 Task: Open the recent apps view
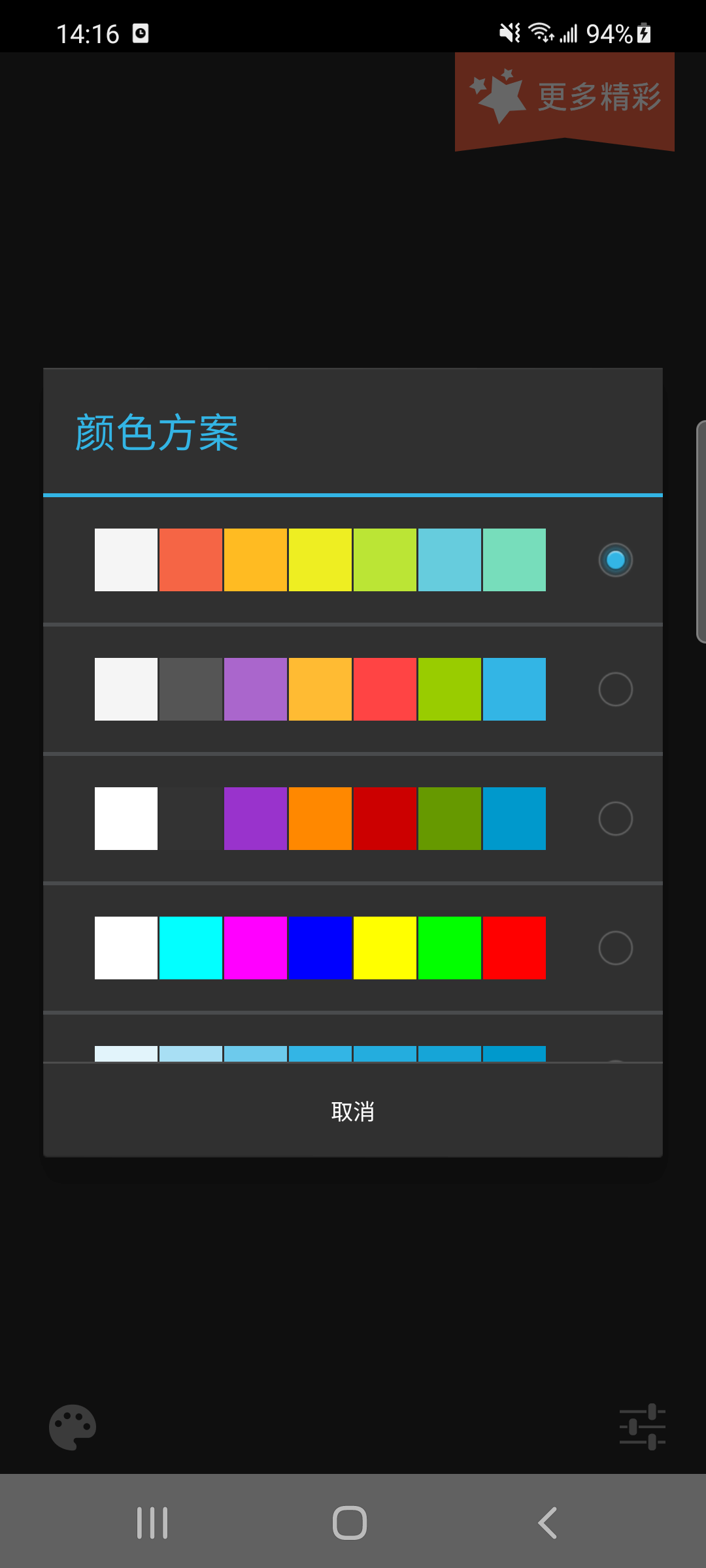[152, 1523]
